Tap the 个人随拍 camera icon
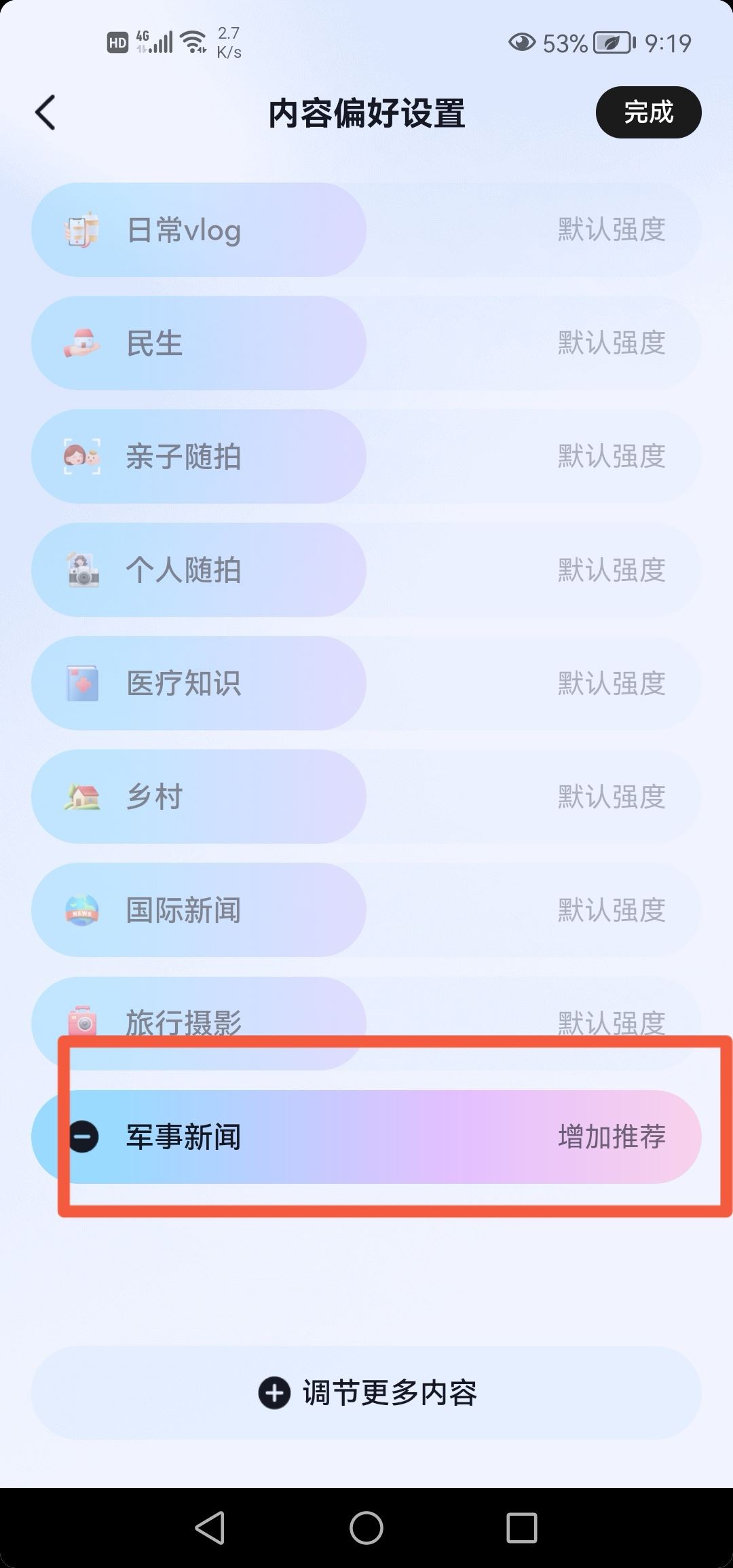Screen dimensions: 733x1568 point(83,570)
